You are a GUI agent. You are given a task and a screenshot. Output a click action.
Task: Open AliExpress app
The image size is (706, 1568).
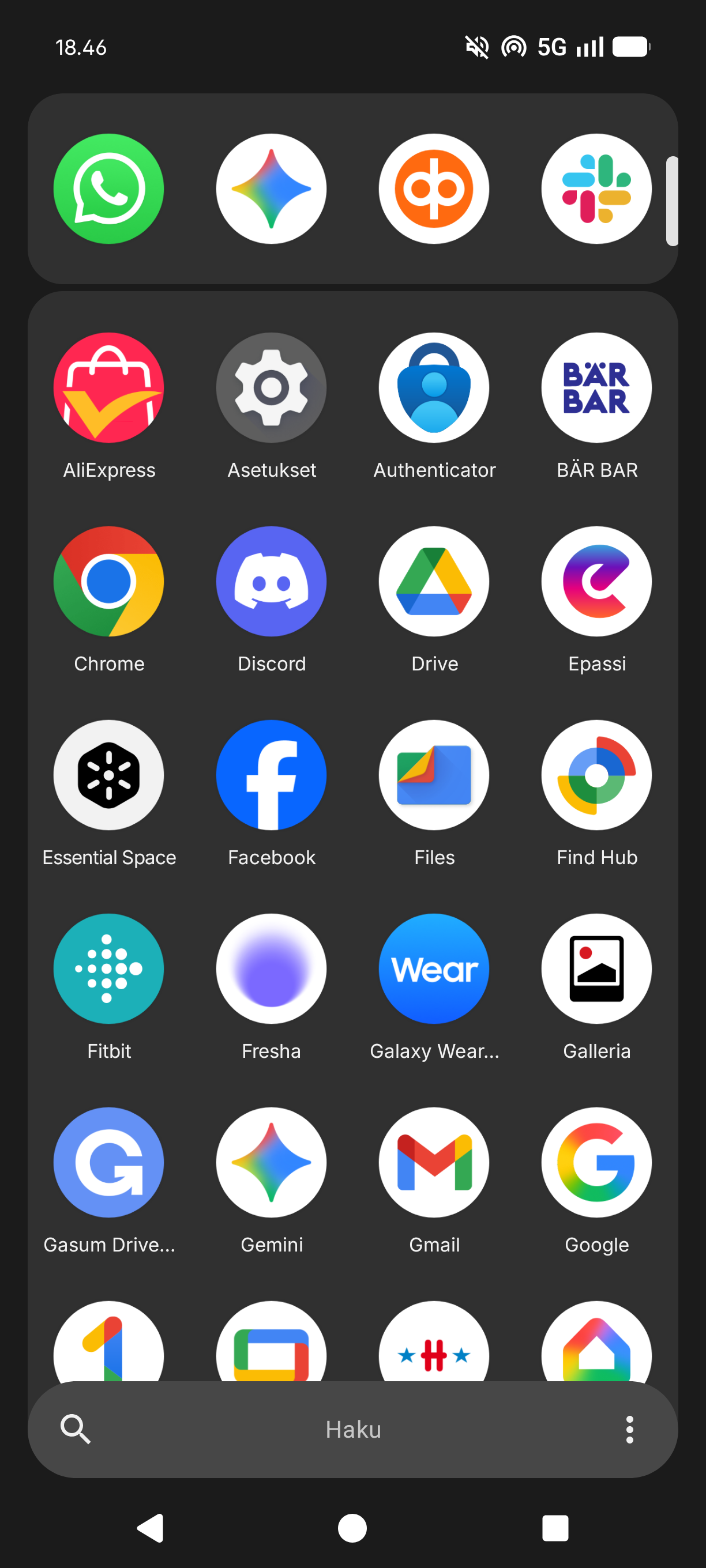click(108, 388)
